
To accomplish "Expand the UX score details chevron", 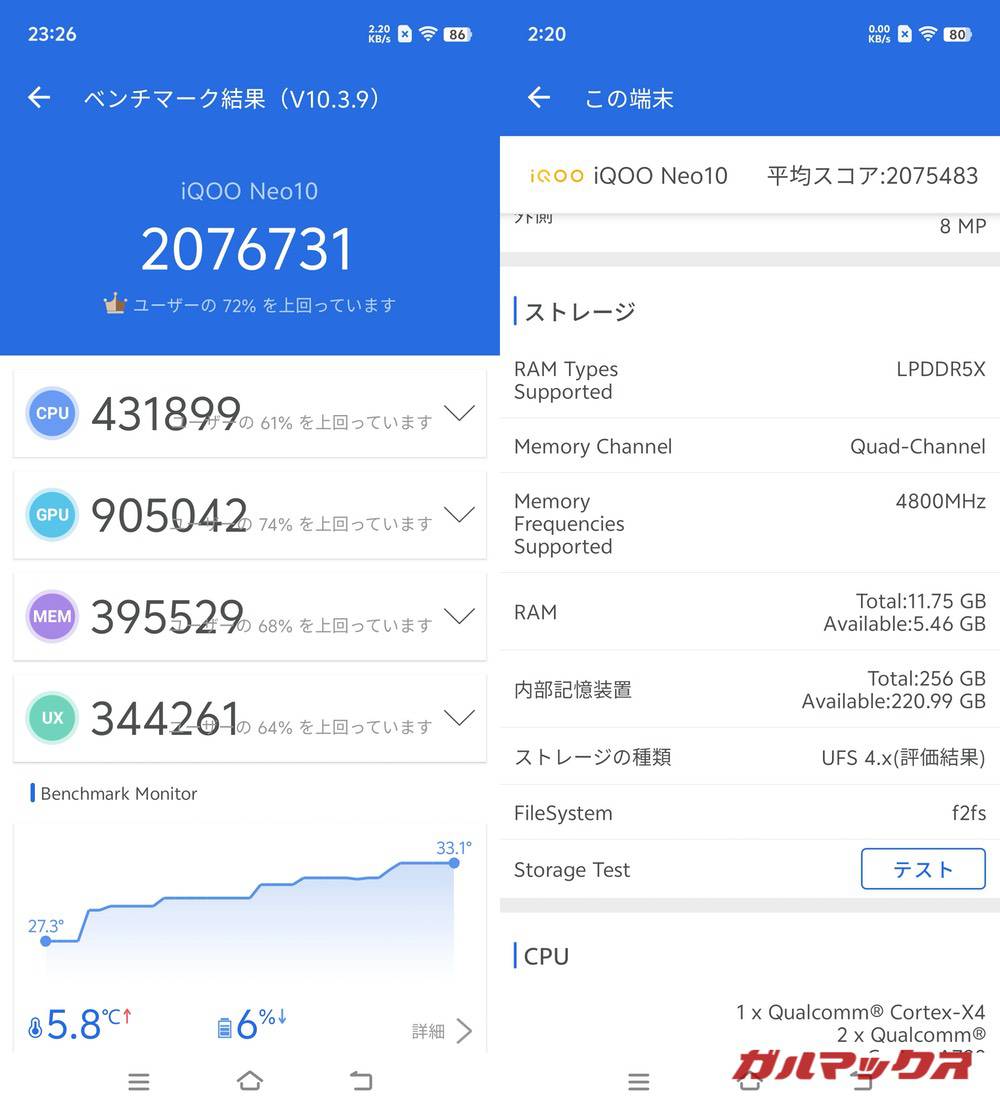I will [x=459, y=718].
